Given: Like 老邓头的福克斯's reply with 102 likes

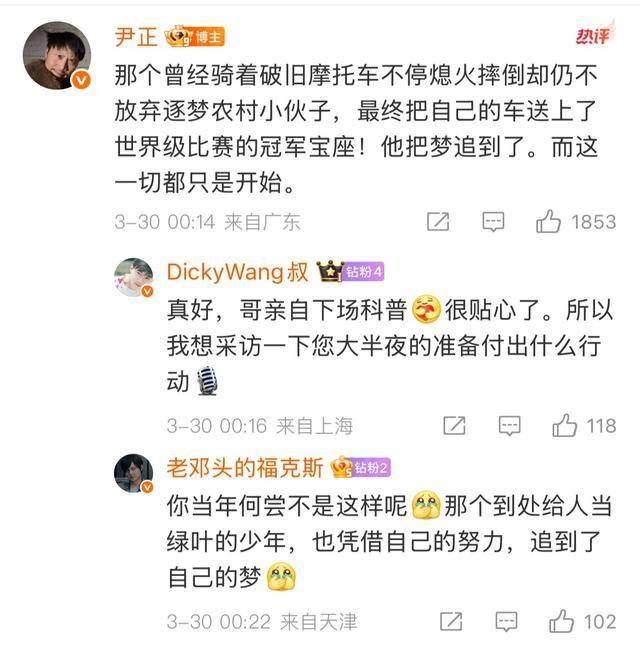Looking at the screenshot, I should click(x=565, y=621).
